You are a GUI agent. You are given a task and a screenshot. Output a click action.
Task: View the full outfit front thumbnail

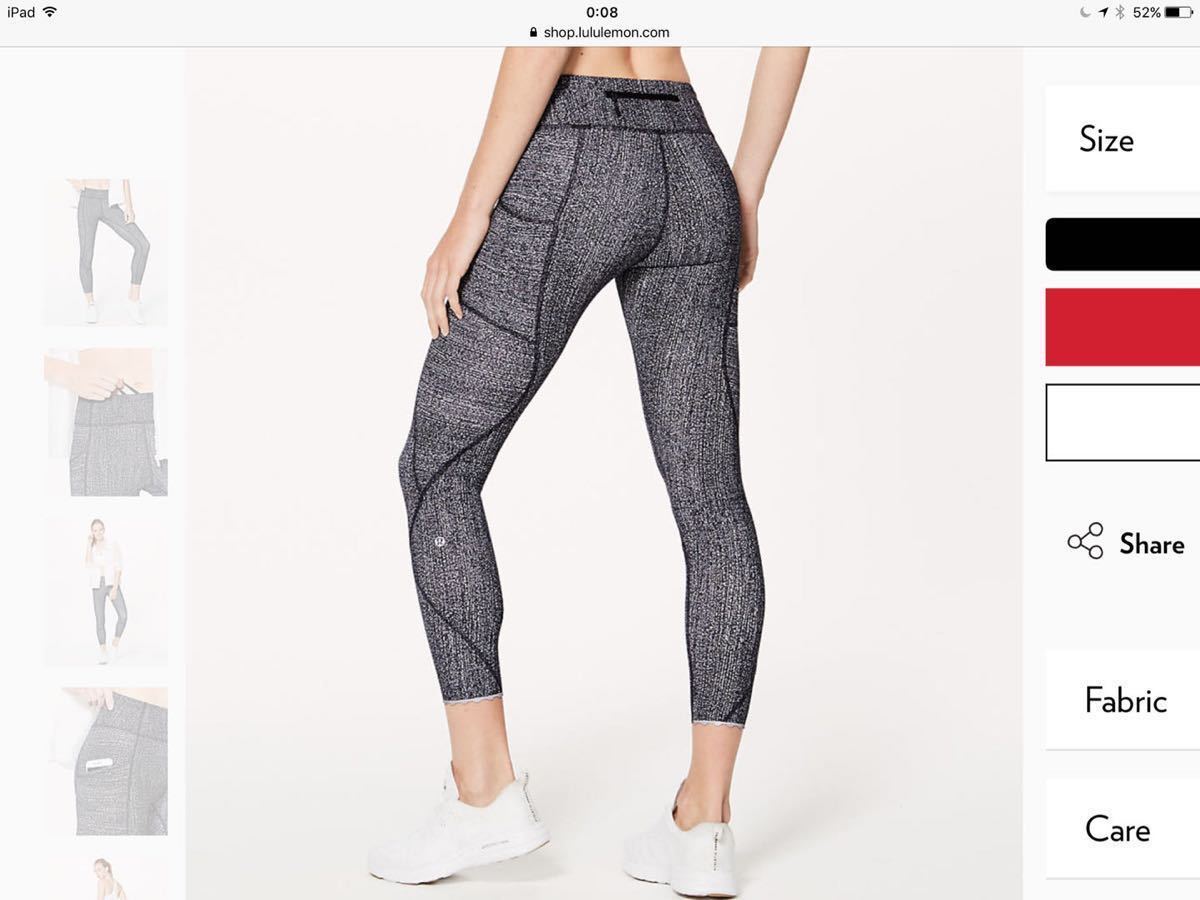click(106, 591)
